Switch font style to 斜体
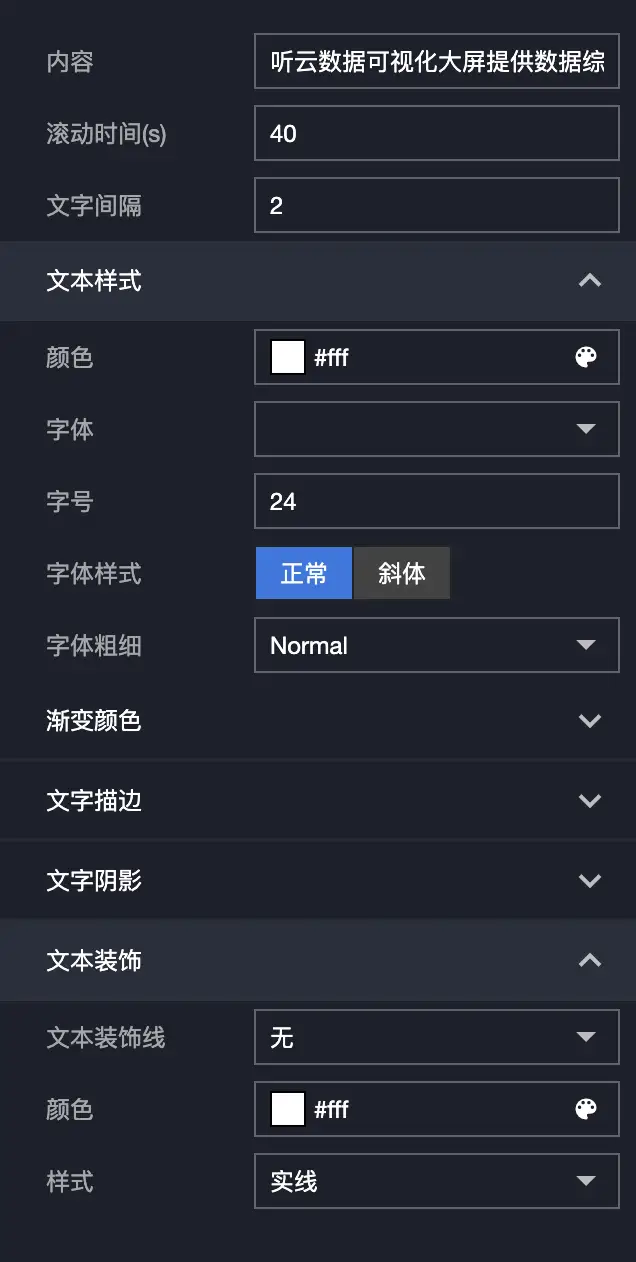 click(x=402, y=574)
